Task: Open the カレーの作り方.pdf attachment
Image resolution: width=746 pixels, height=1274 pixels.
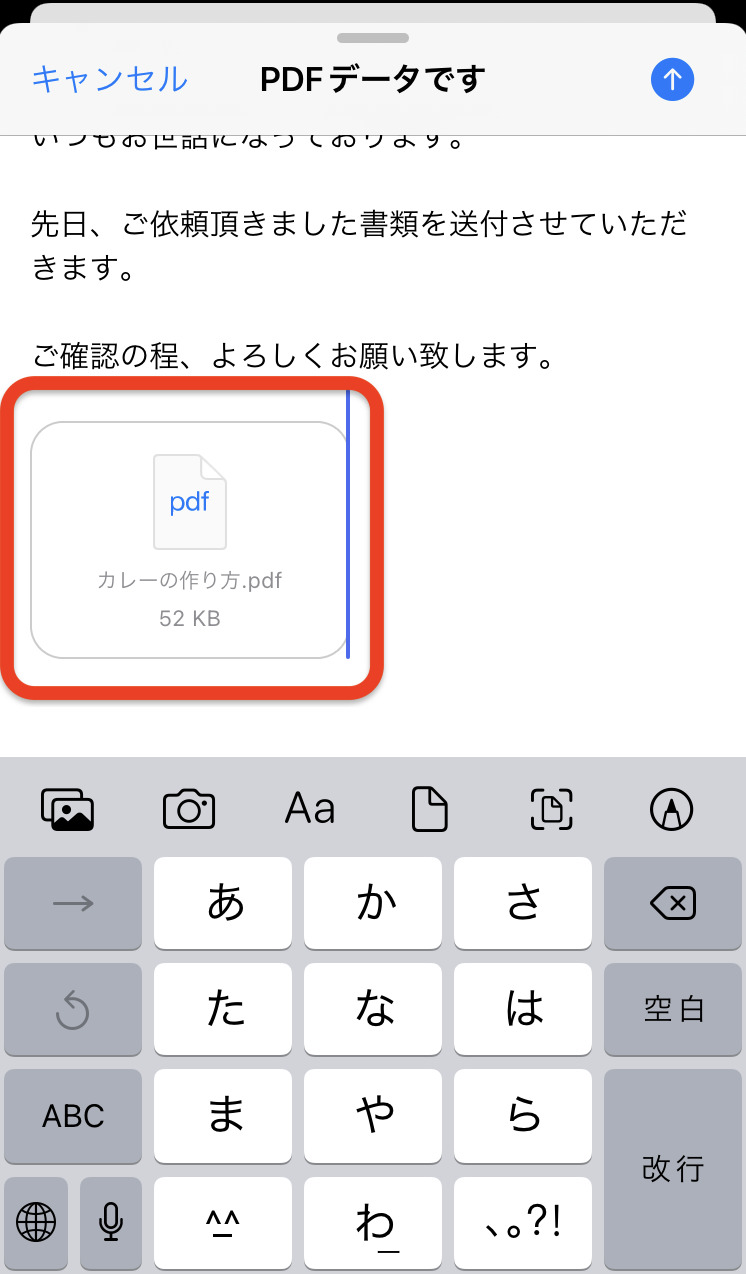Action: pyautogui.click(x=189, y=540)
